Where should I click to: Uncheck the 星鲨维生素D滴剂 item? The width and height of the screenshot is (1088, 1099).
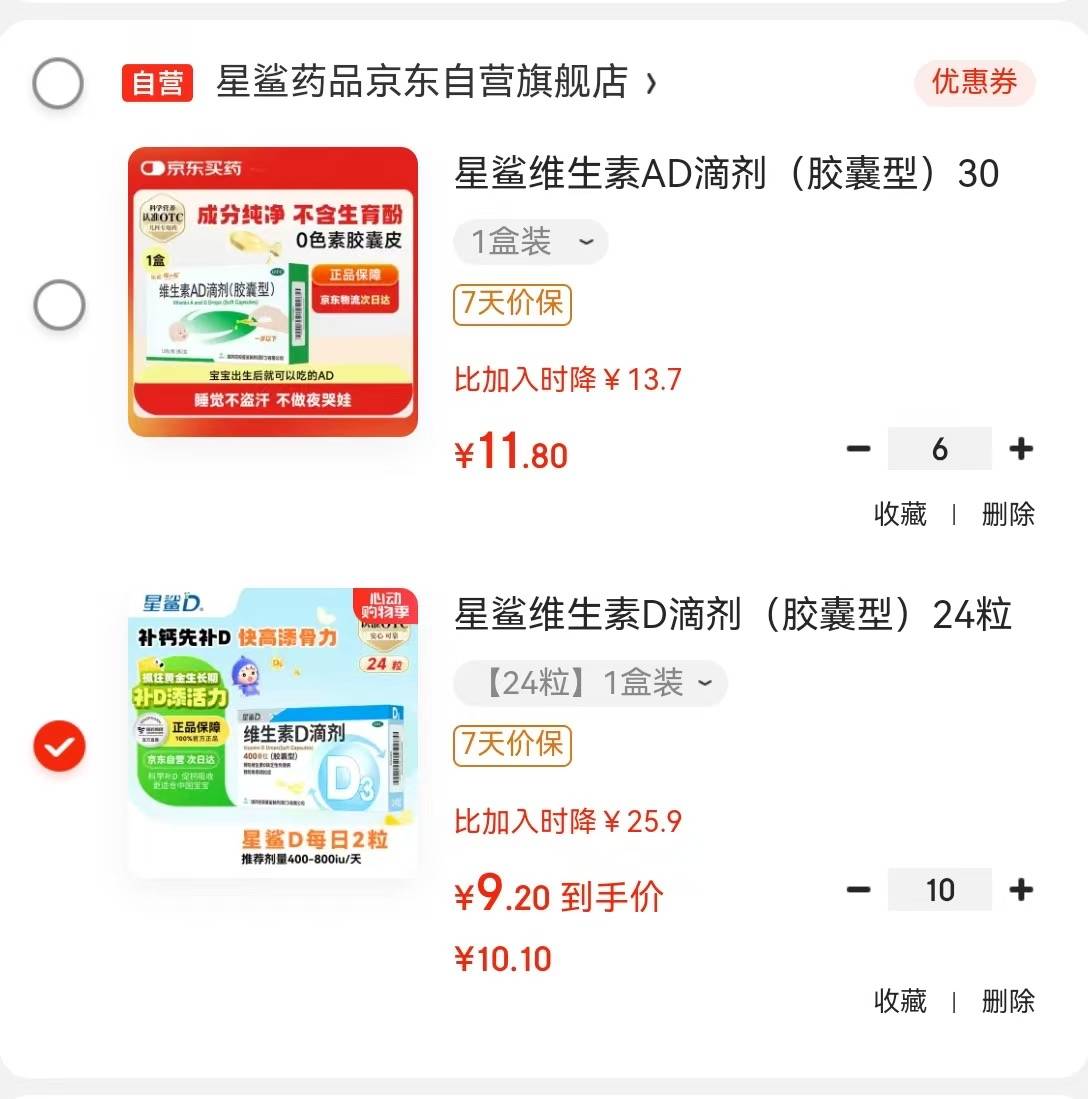59,746
